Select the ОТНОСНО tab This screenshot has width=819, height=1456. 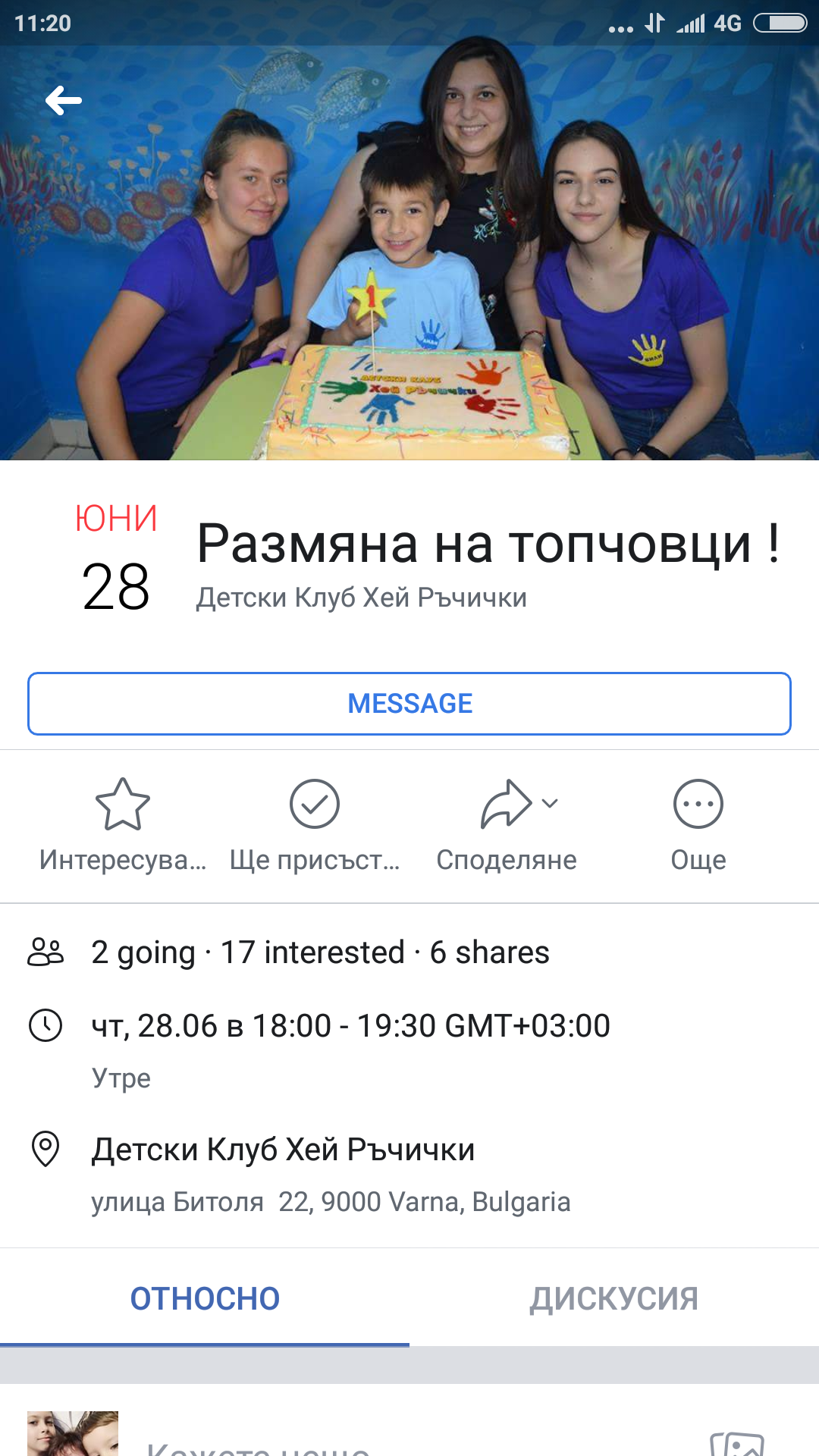click(205, 1298)
